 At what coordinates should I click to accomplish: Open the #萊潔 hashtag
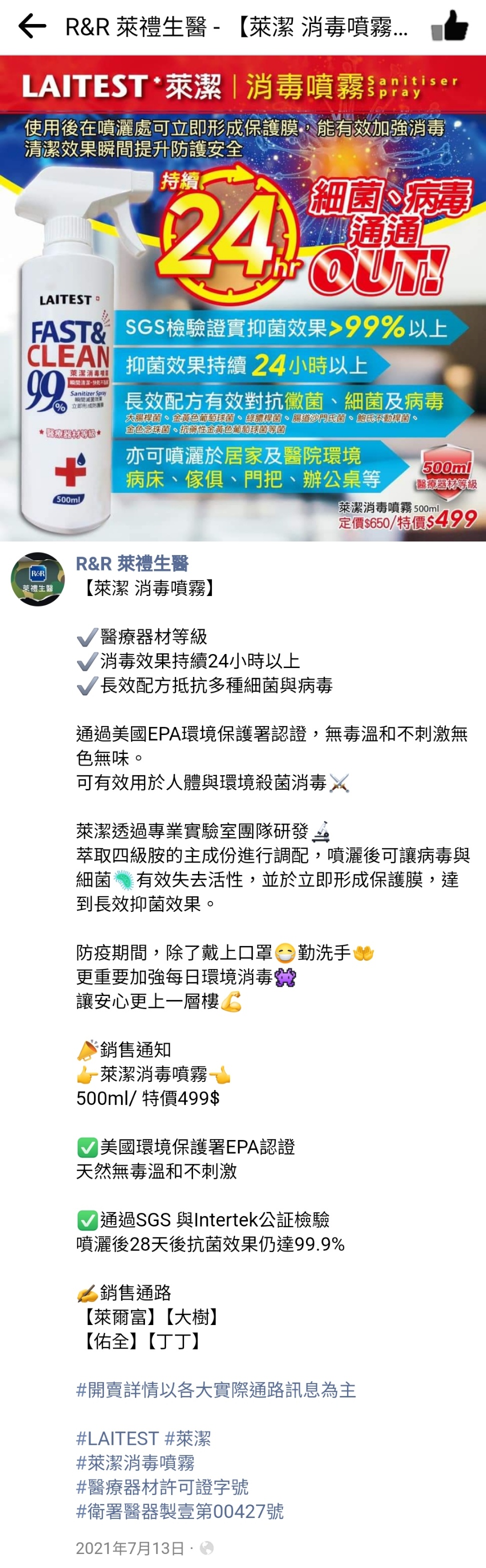pos(187,1438)
